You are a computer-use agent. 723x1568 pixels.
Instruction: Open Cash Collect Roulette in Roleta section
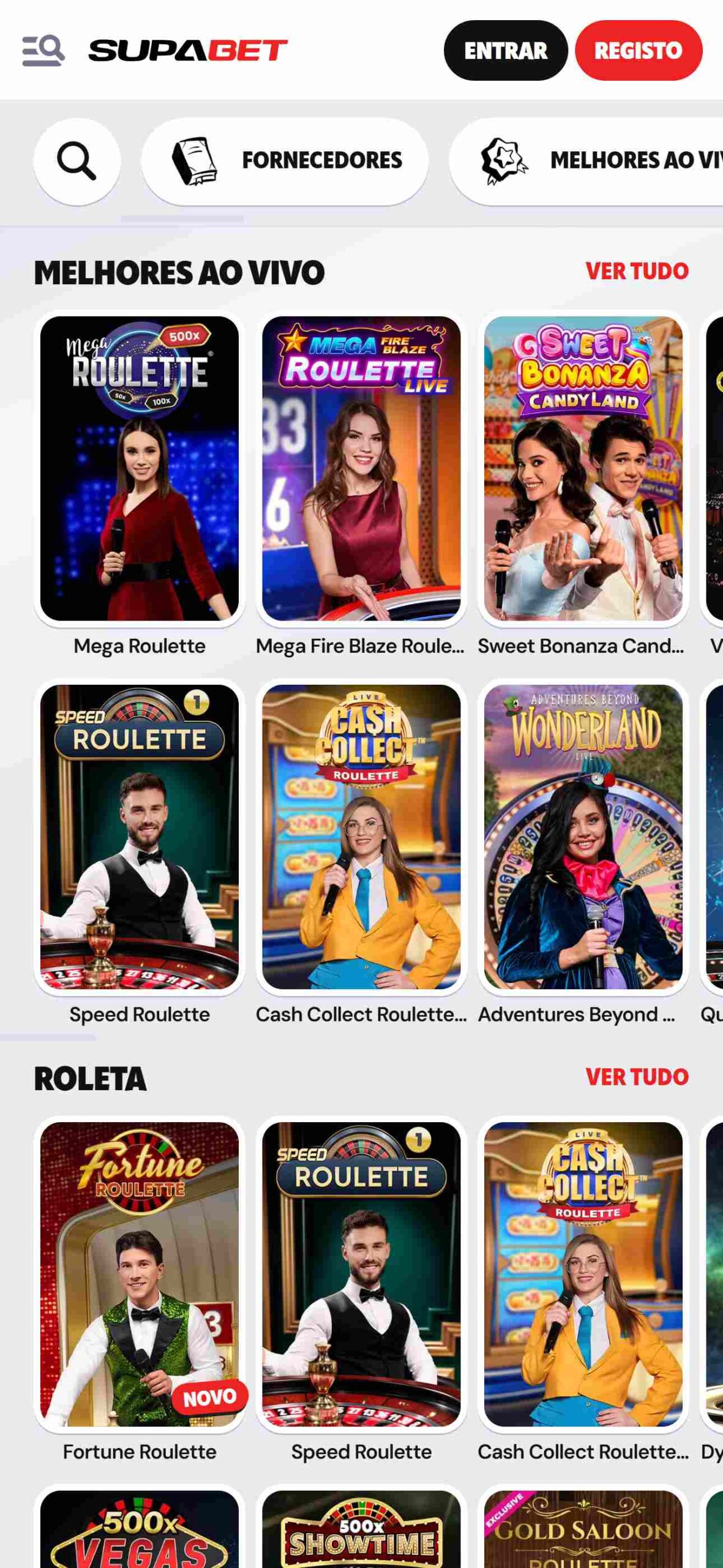[x=583, y=1274]
